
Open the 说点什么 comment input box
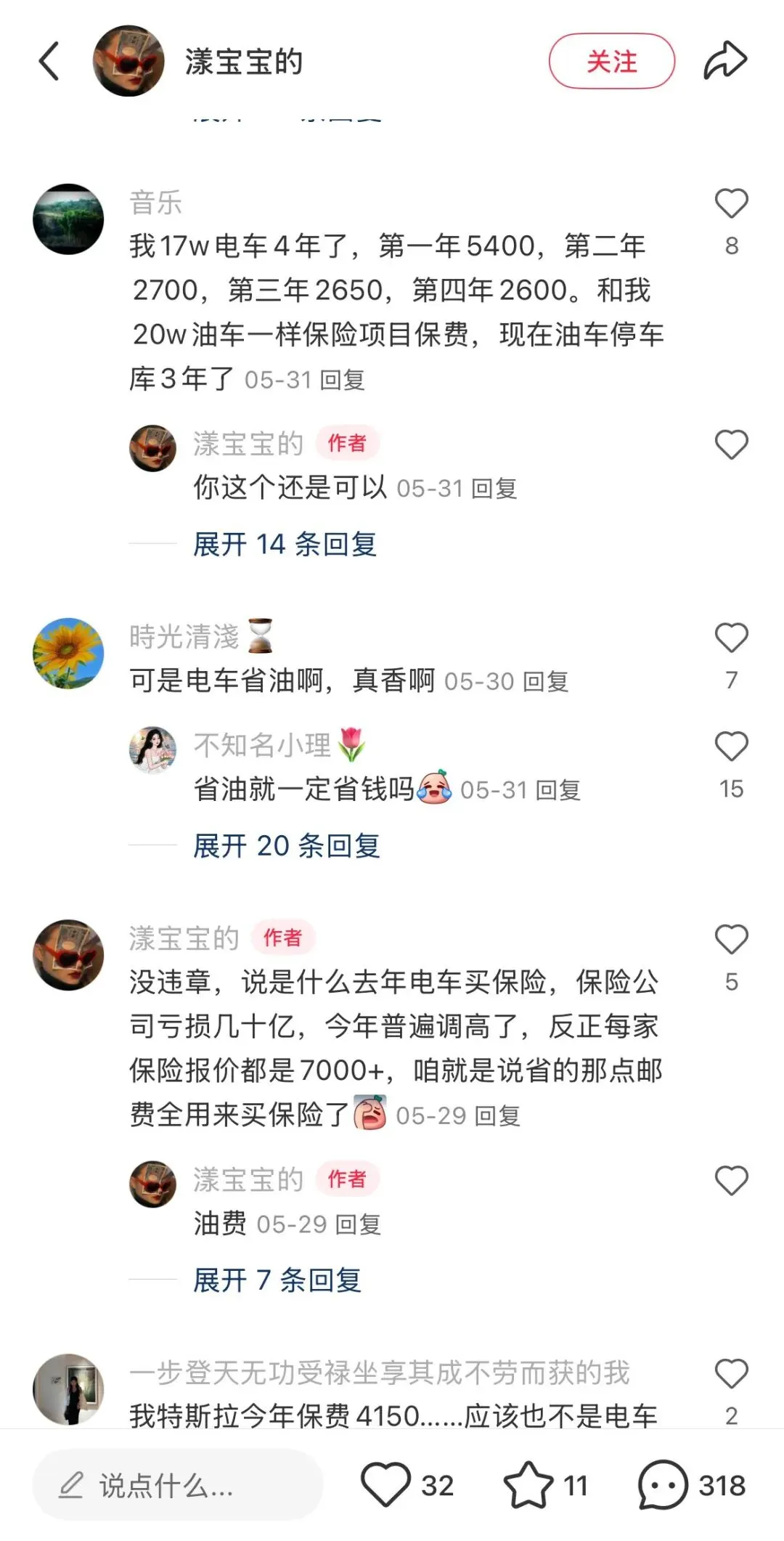(177, 1486)
